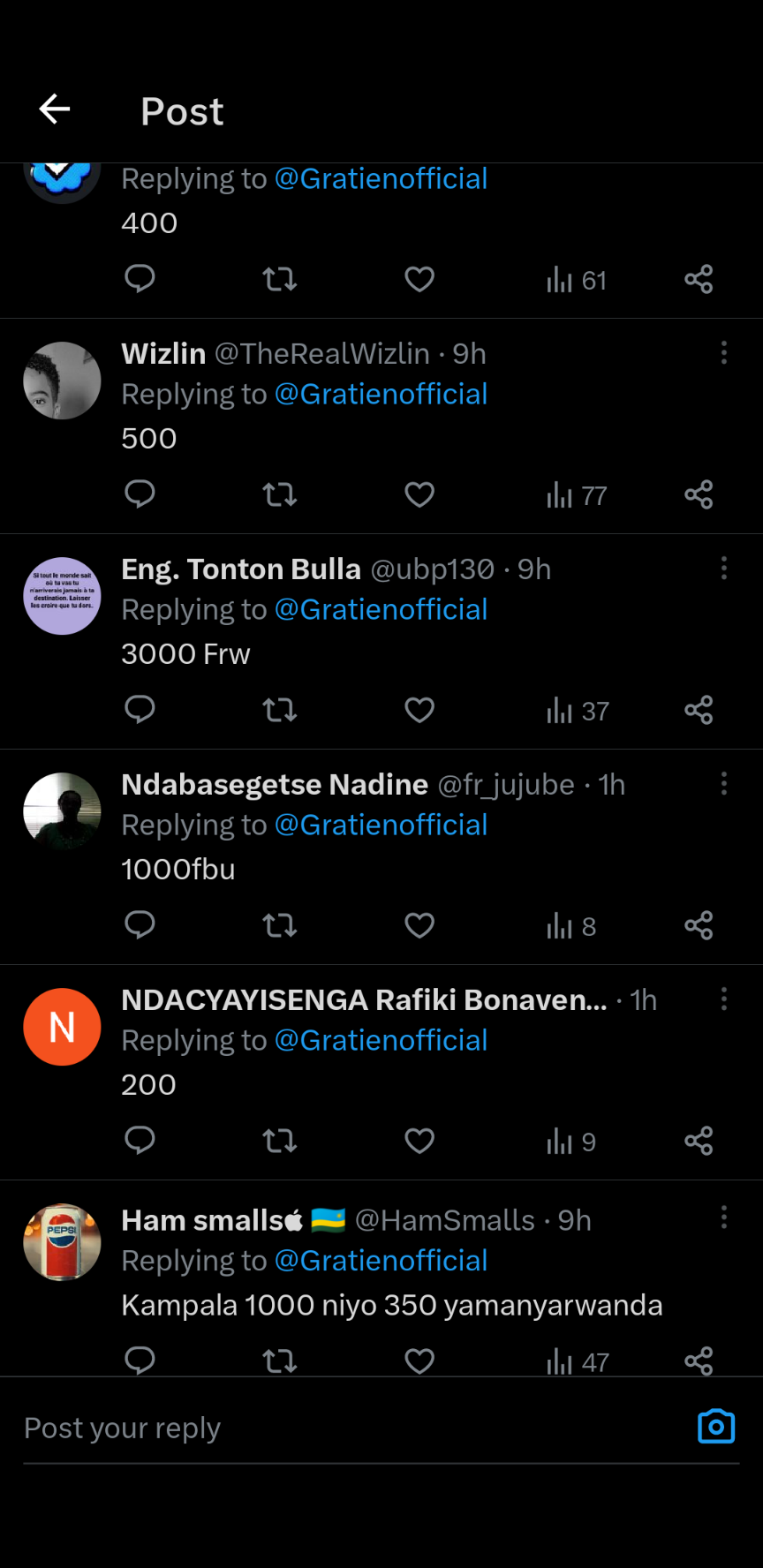Share Wizlin's reply
763x1568 pixels.
699,494
